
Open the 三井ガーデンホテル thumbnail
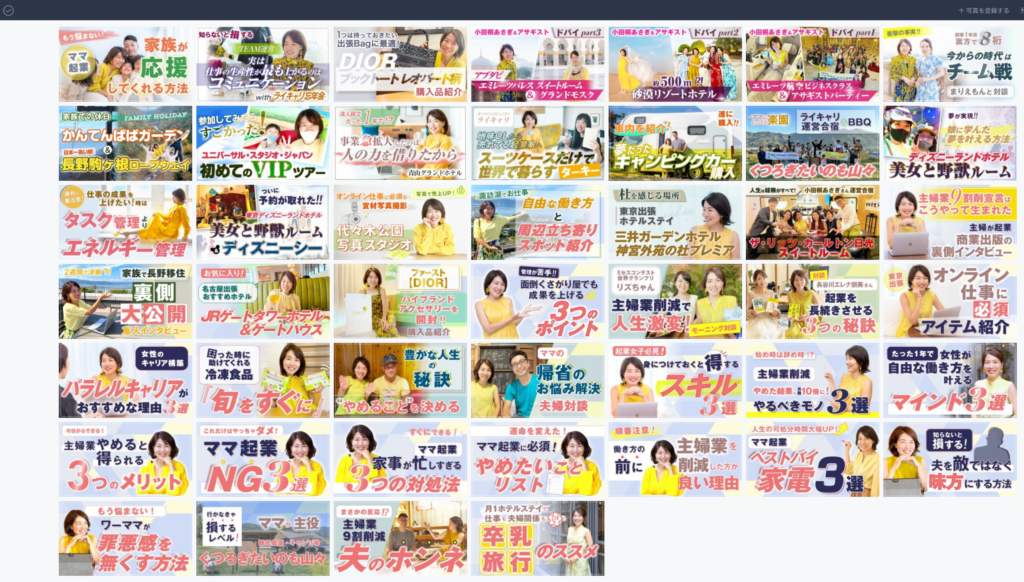[673, 222]
